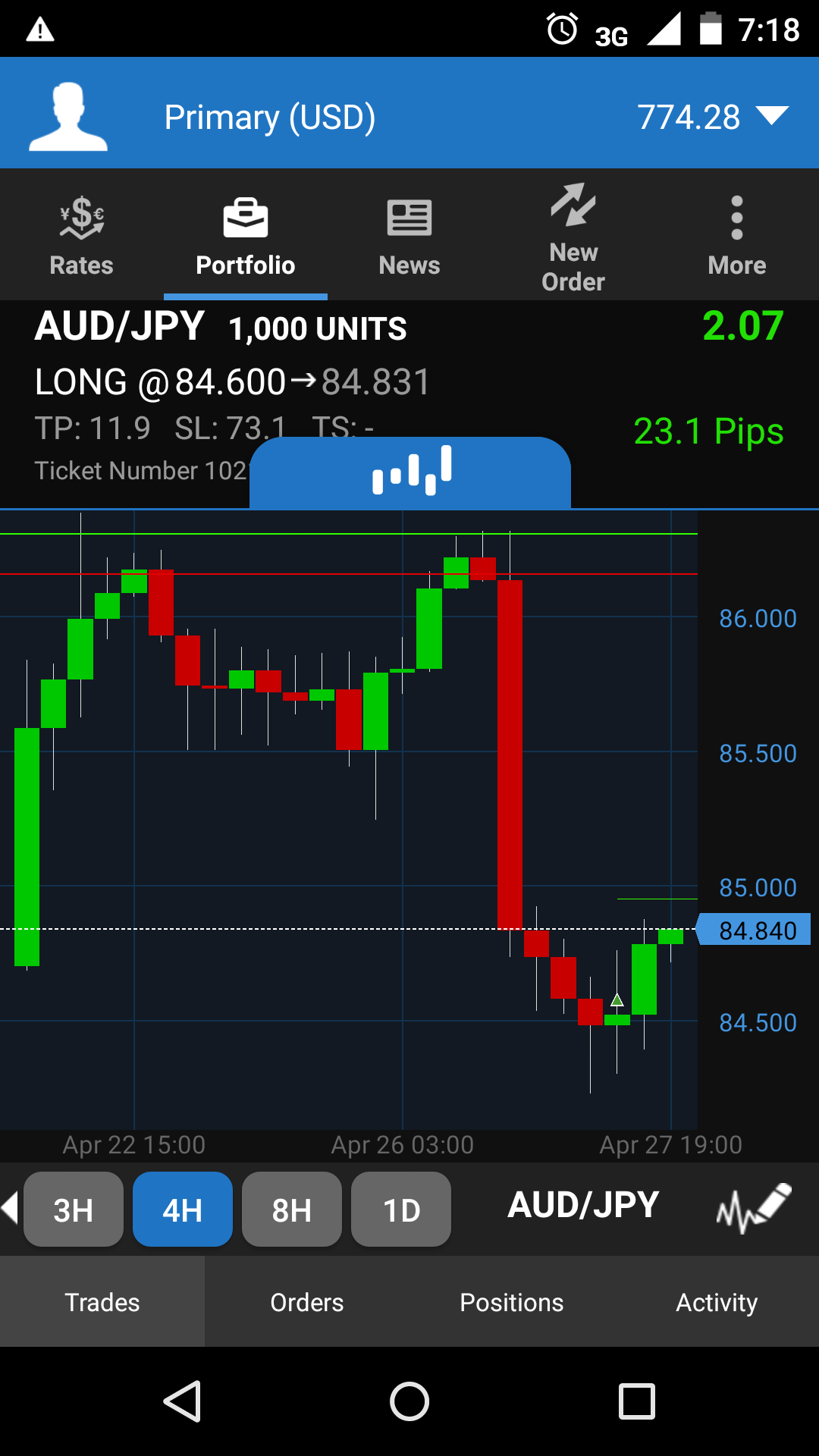Switch chart to 1D timeframe
This screenshot has height=1456, width=819.
(x=401, y=1210)
